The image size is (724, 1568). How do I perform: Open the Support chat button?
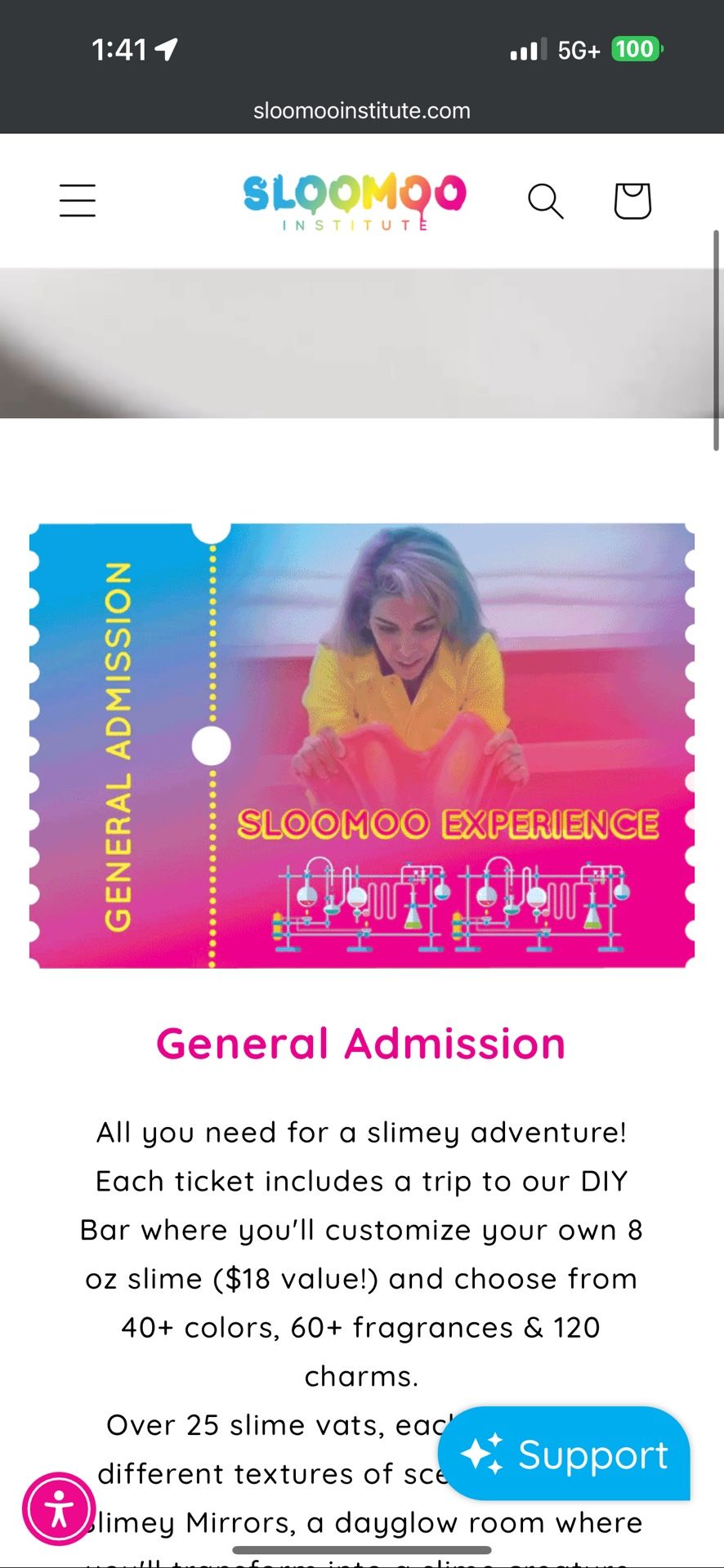[564, 1454]
